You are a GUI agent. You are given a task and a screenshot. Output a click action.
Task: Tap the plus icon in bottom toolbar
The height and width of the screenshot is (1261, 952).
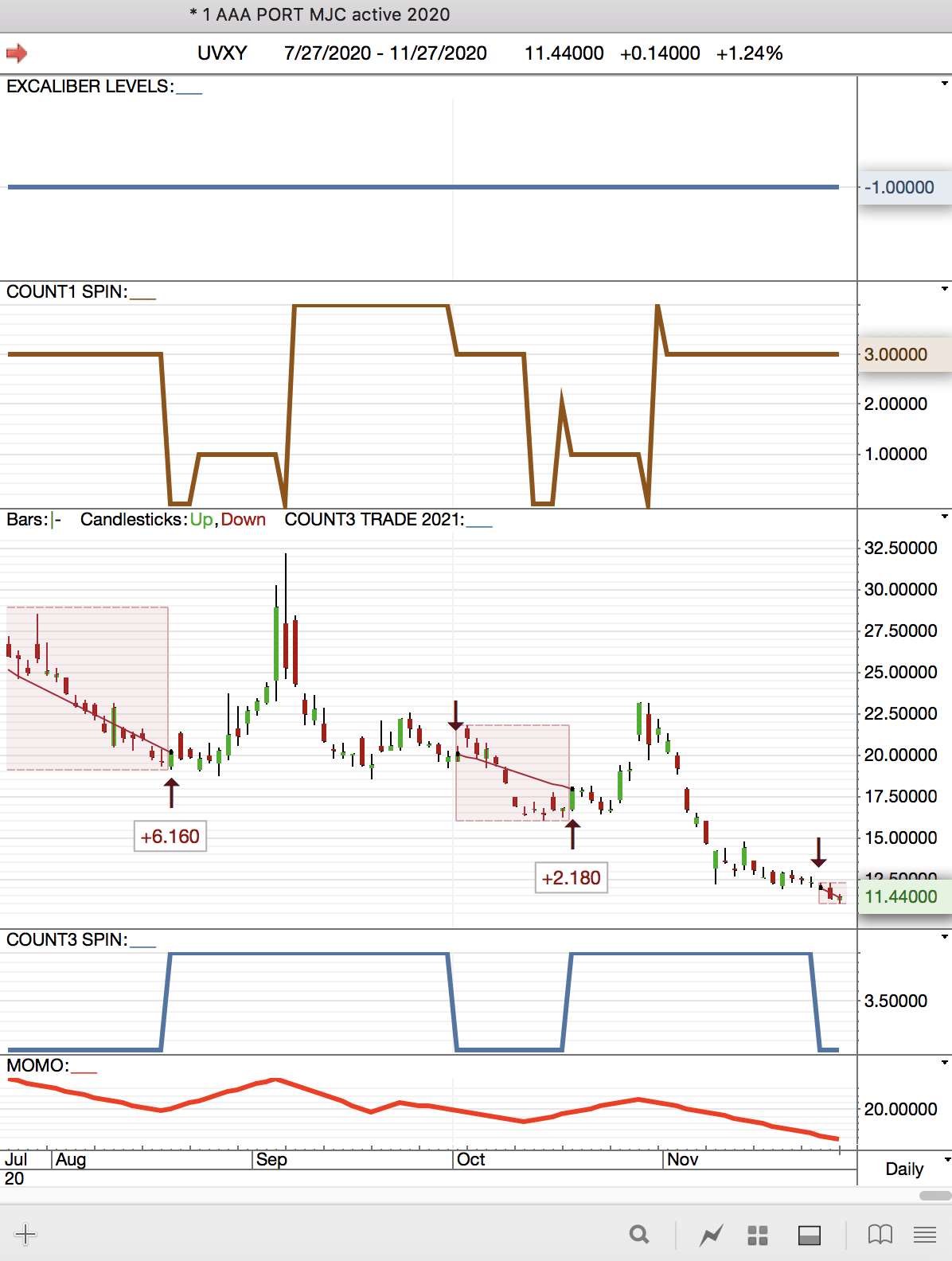point(25,1235)
